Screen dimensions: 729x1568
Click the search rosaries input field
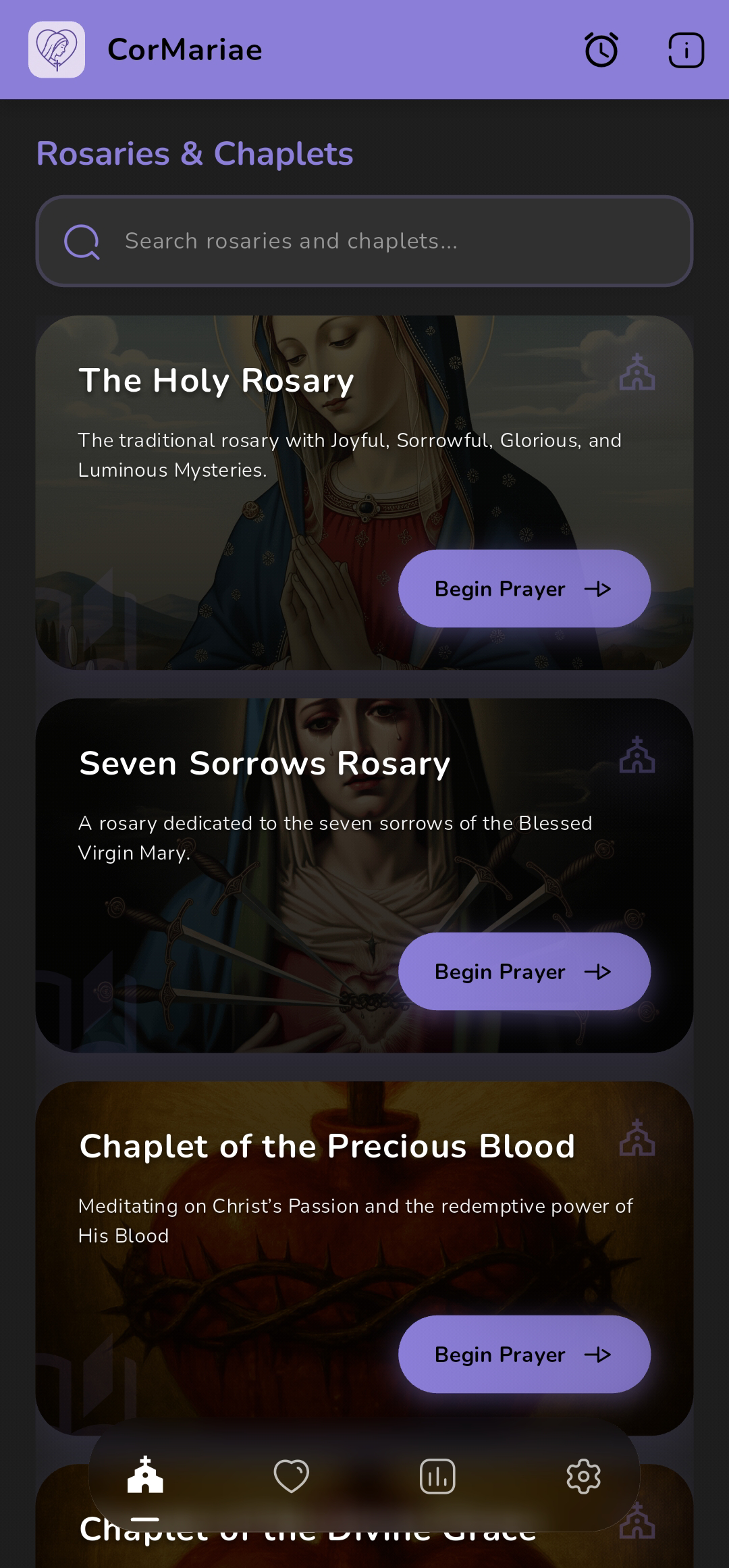[364, 241]
